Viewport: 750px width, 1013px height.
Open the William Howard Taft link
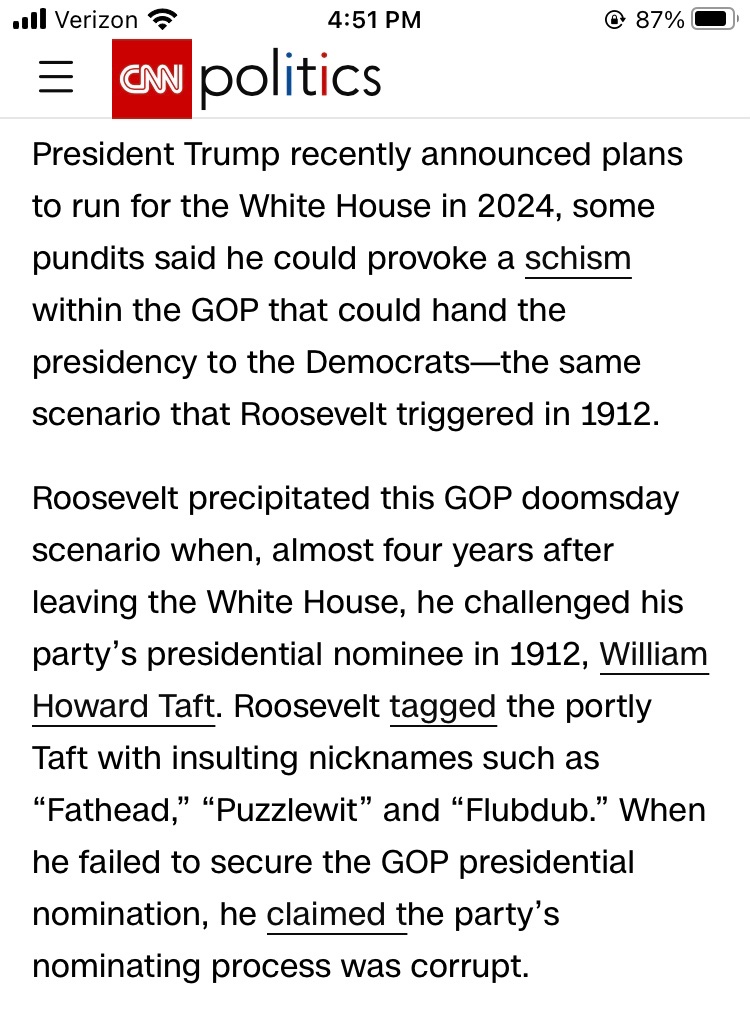(x=653, y=654)
